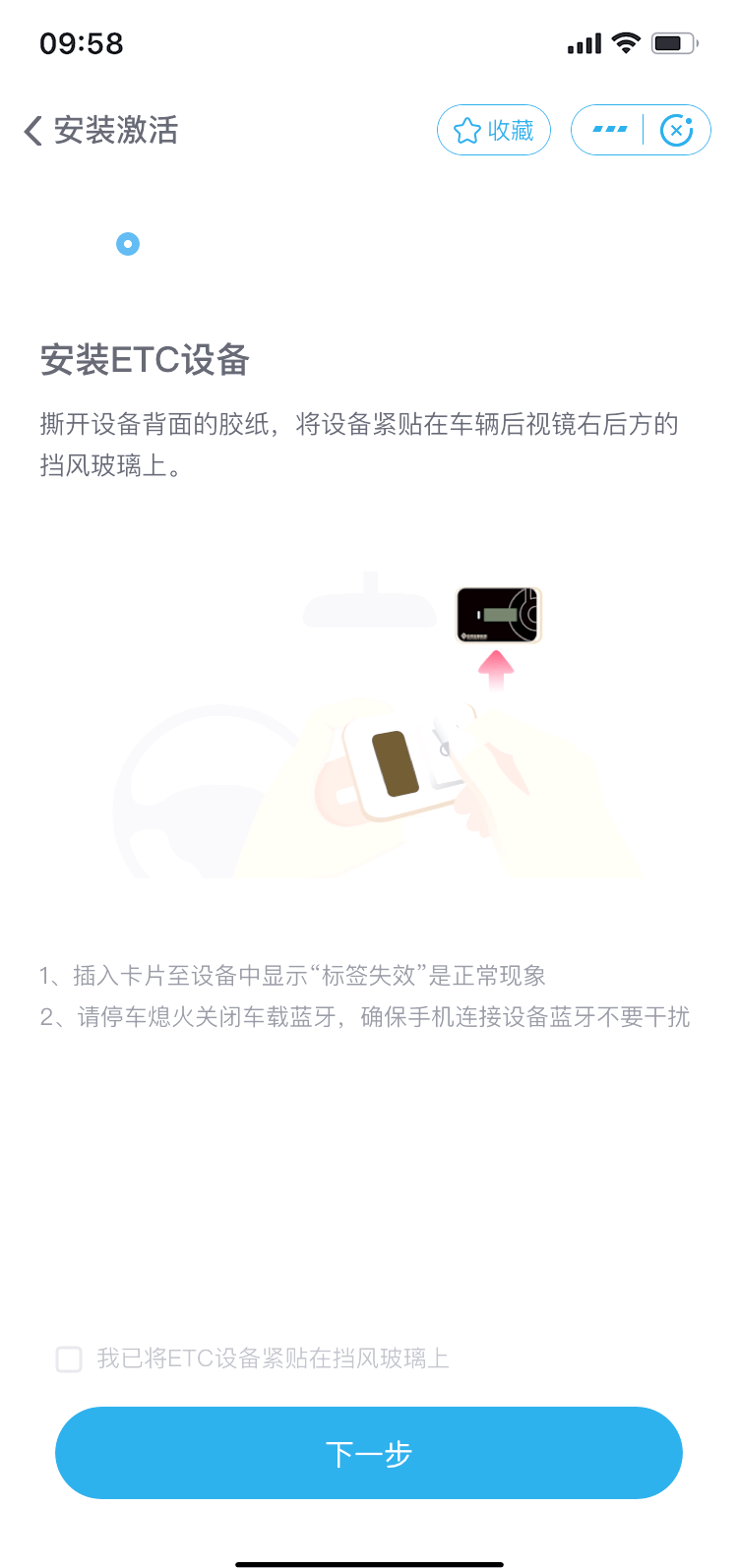
Task: Open the mini-program more options menu
Action: (x=610, y=130)
